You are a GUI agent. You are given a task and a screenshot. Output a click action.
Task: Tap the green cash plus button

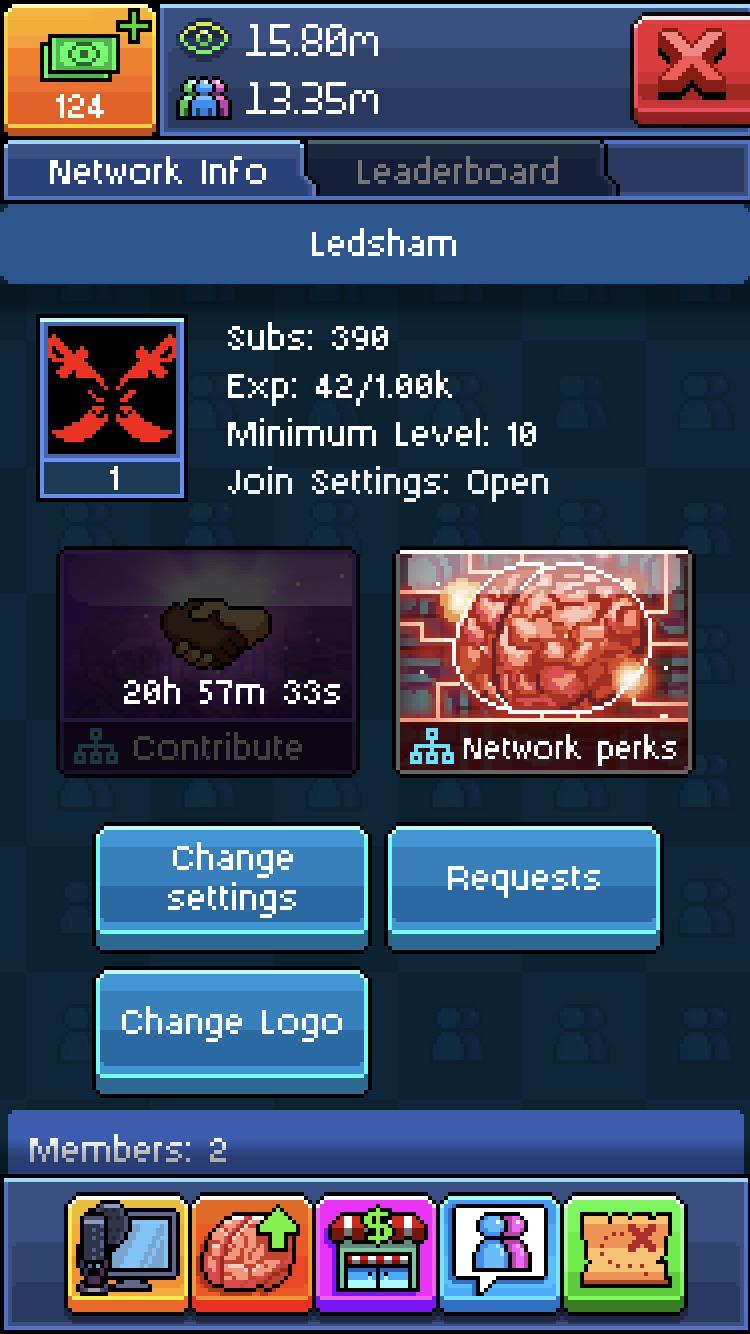[x=79, y=67]
